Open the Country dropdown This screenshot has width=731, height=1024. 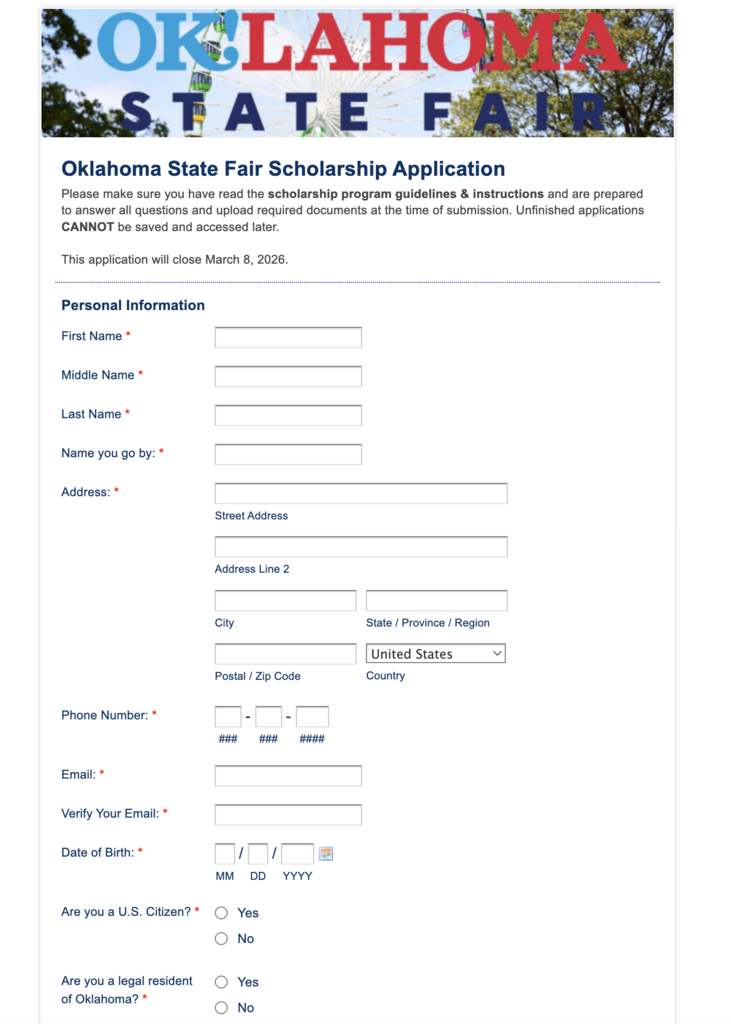coord(436,654)
